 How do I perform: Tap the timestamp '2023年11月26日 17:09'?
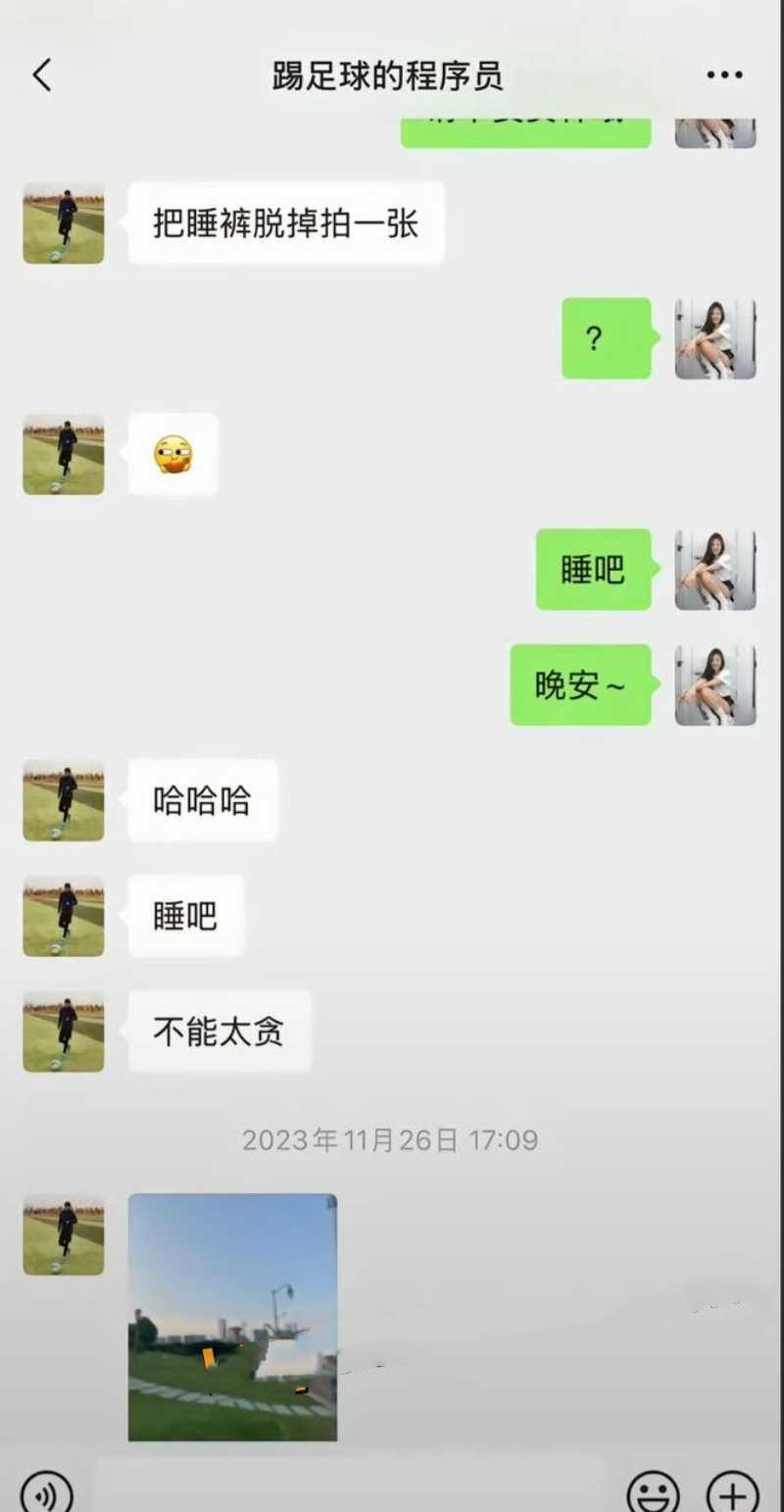(389, 1140)
